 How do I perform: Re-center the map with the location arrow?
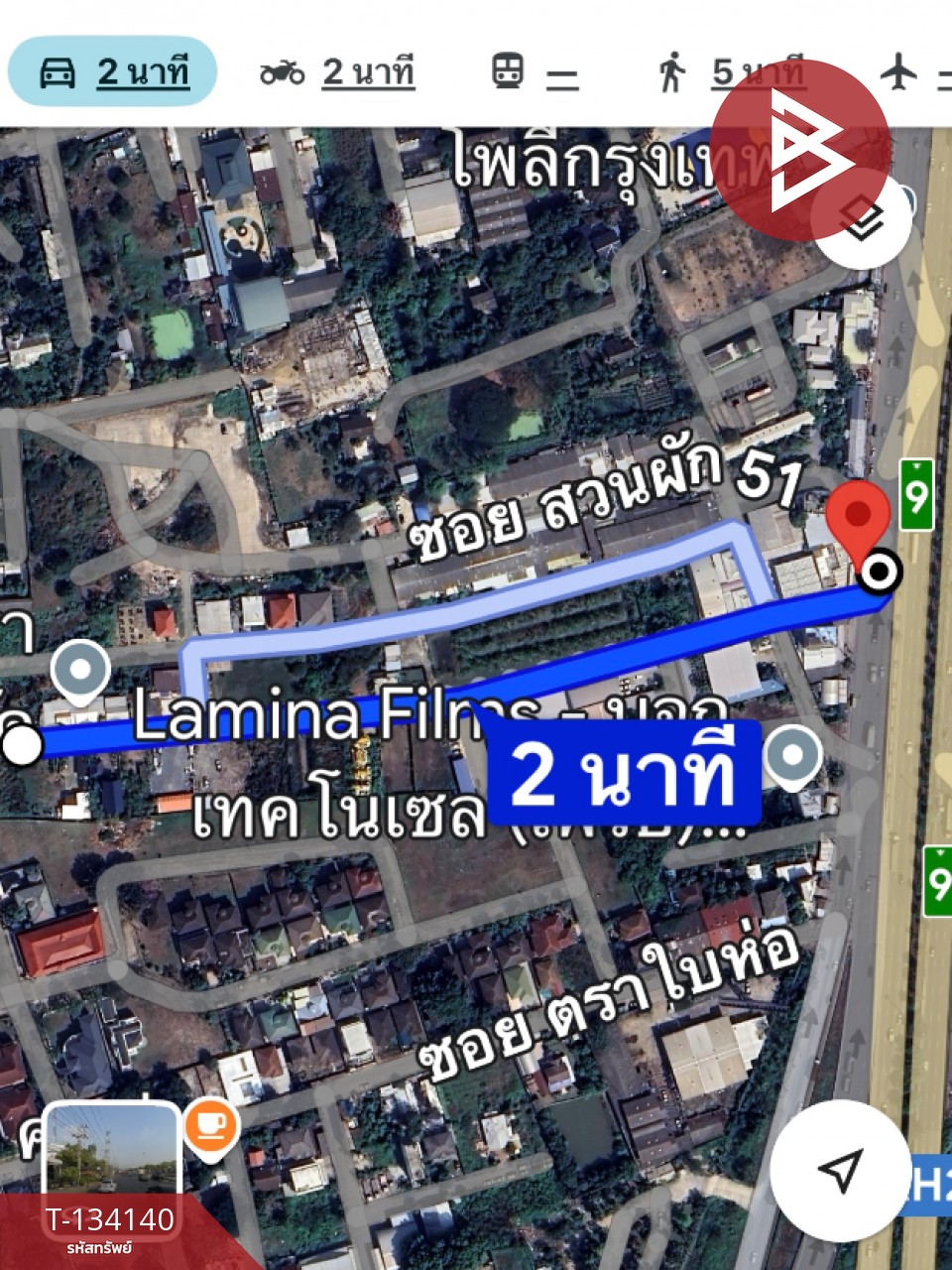pyautogui.click(x=840, y=1171)
